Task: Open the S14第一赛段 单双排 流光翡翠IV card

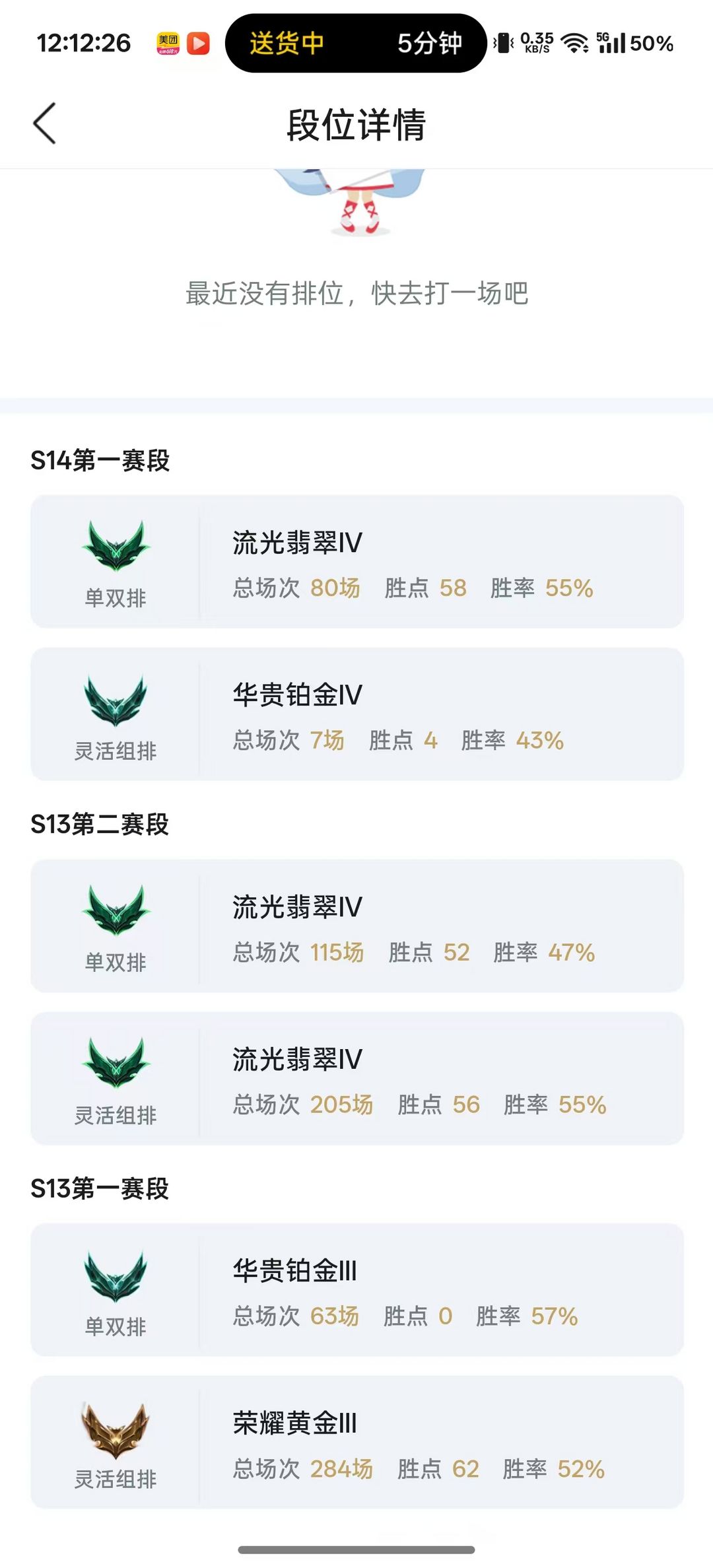Action: (x=357, y=561)
